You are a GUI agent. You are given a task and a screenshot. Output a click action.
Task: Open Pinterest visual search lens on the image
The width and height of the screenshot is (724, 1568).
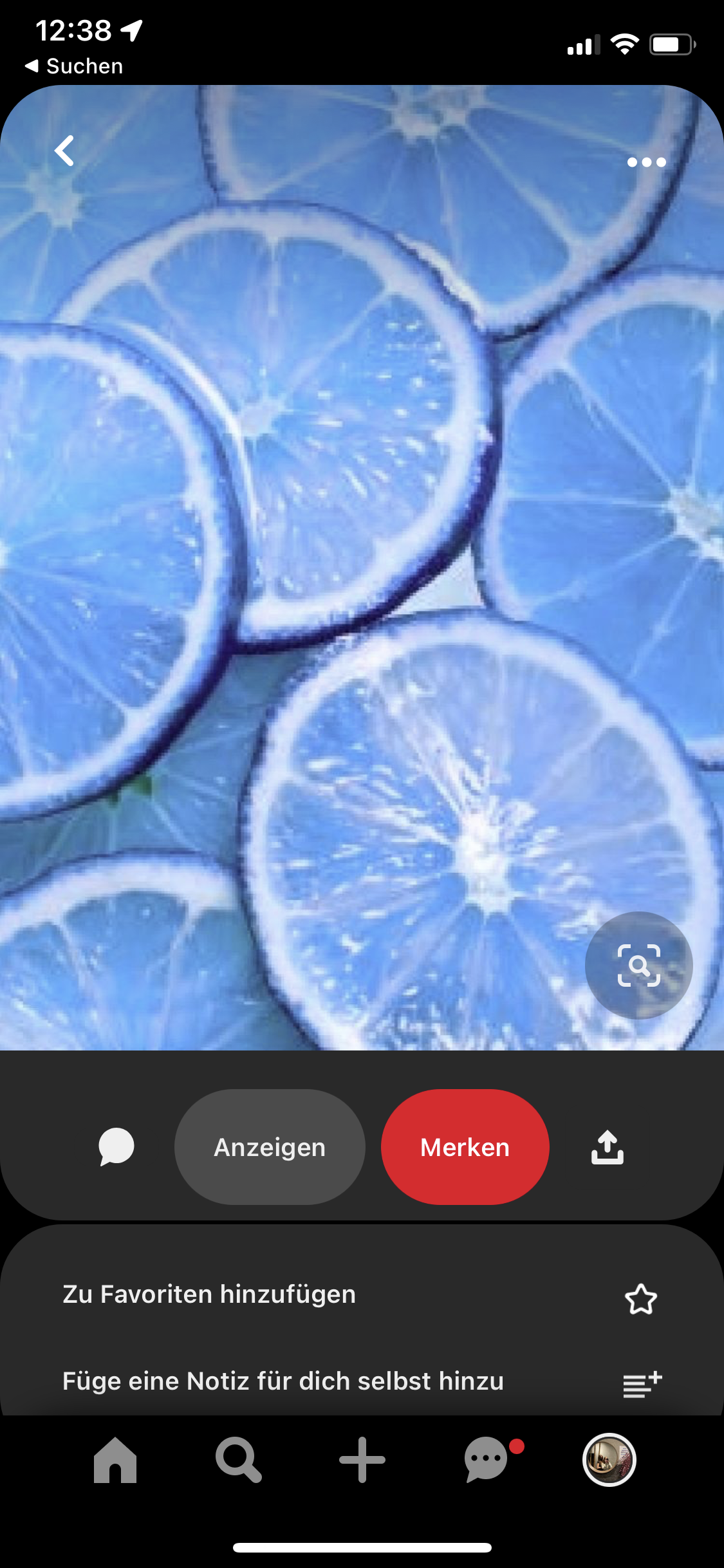click(639, 966)
